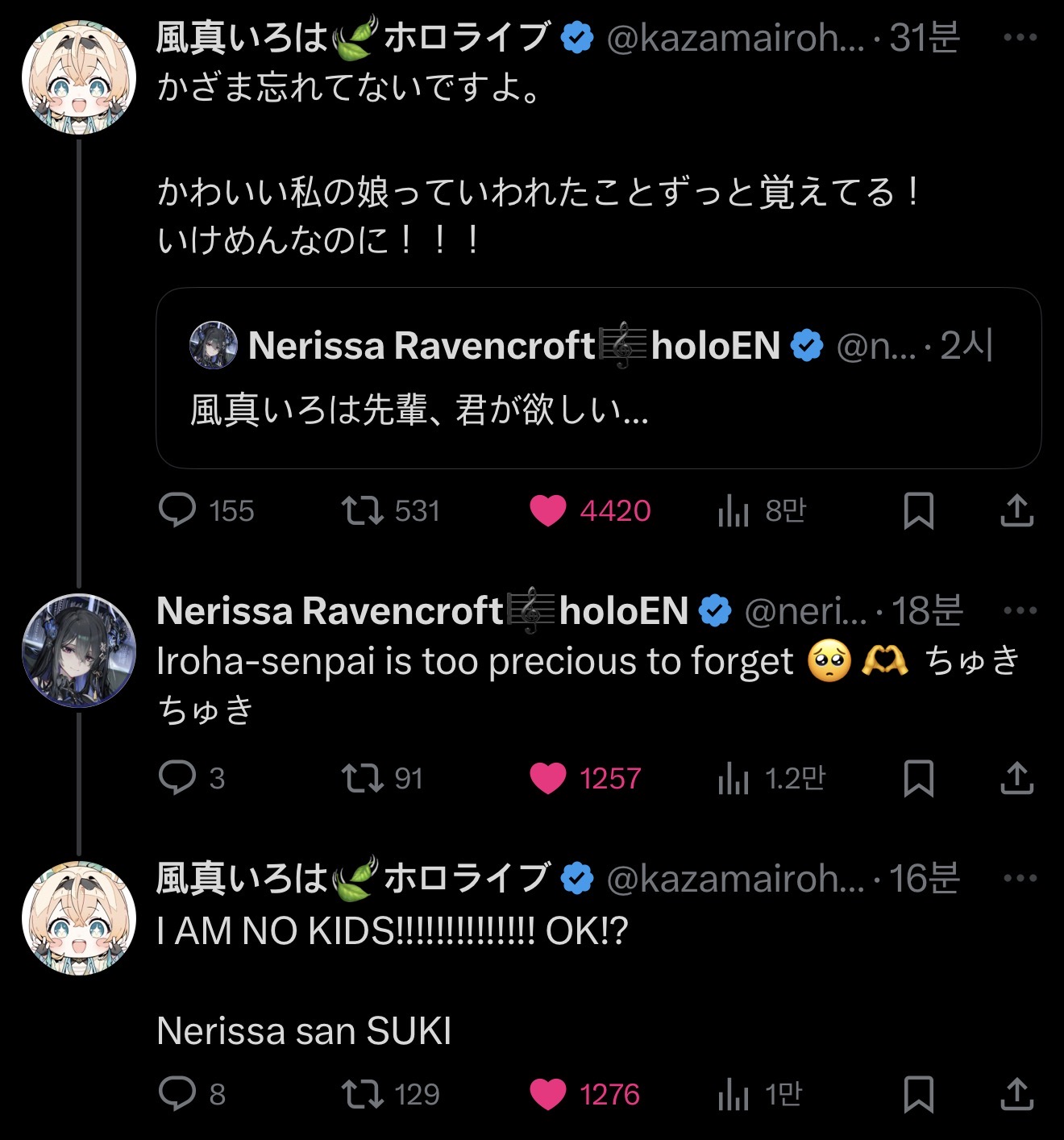The image size is (1064, 1140).
Task: Retweet Nerissa's reply with 91 retweets
Action: point(363,778)
